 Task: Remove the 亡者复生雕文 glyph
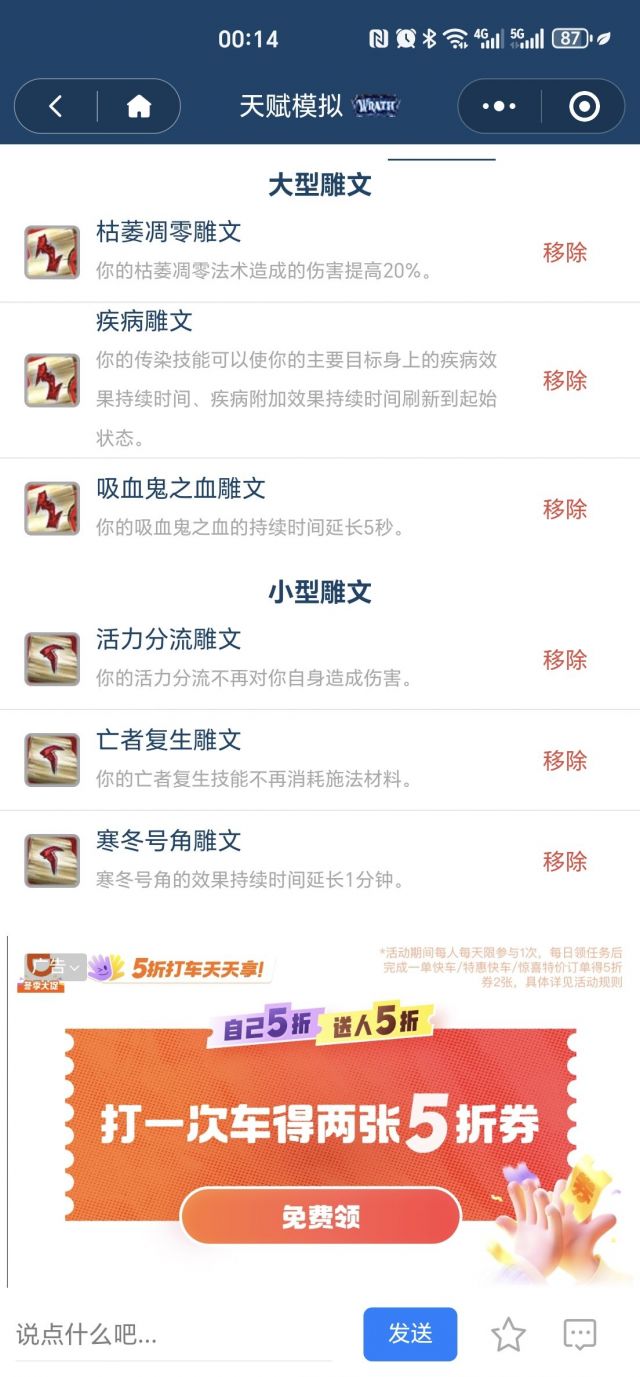pyautogui.click(x=564, y=760)
